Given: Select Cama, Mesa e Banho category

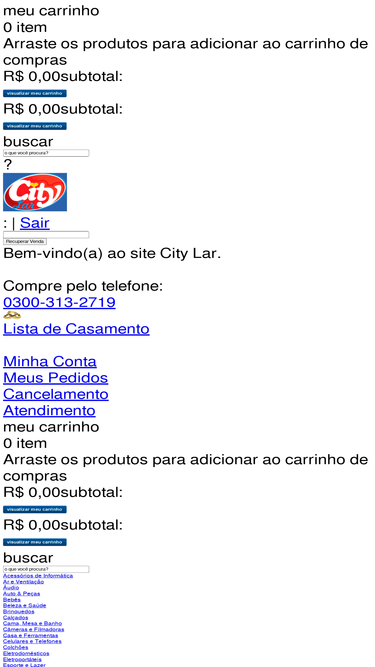Looking at the screenshot, I should [x=32, y=623].
